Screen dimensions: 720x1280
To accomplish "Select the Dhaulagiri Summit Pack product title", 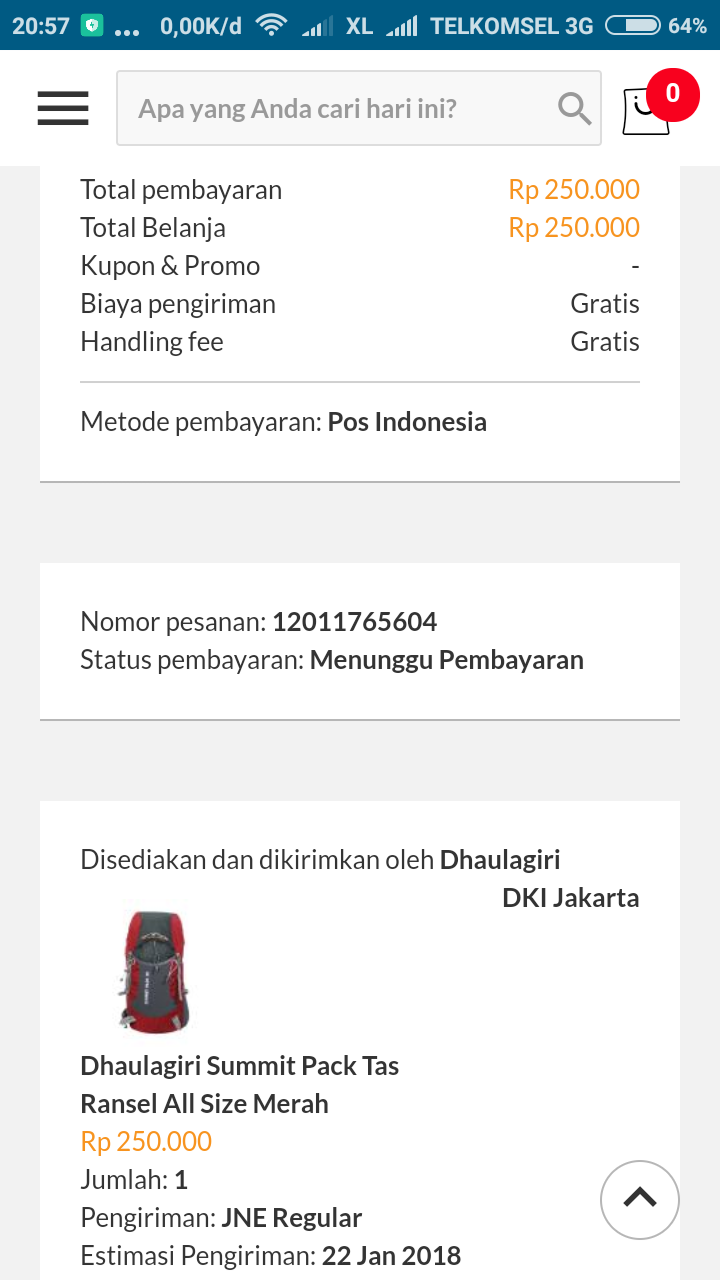I will [239, 1086].
